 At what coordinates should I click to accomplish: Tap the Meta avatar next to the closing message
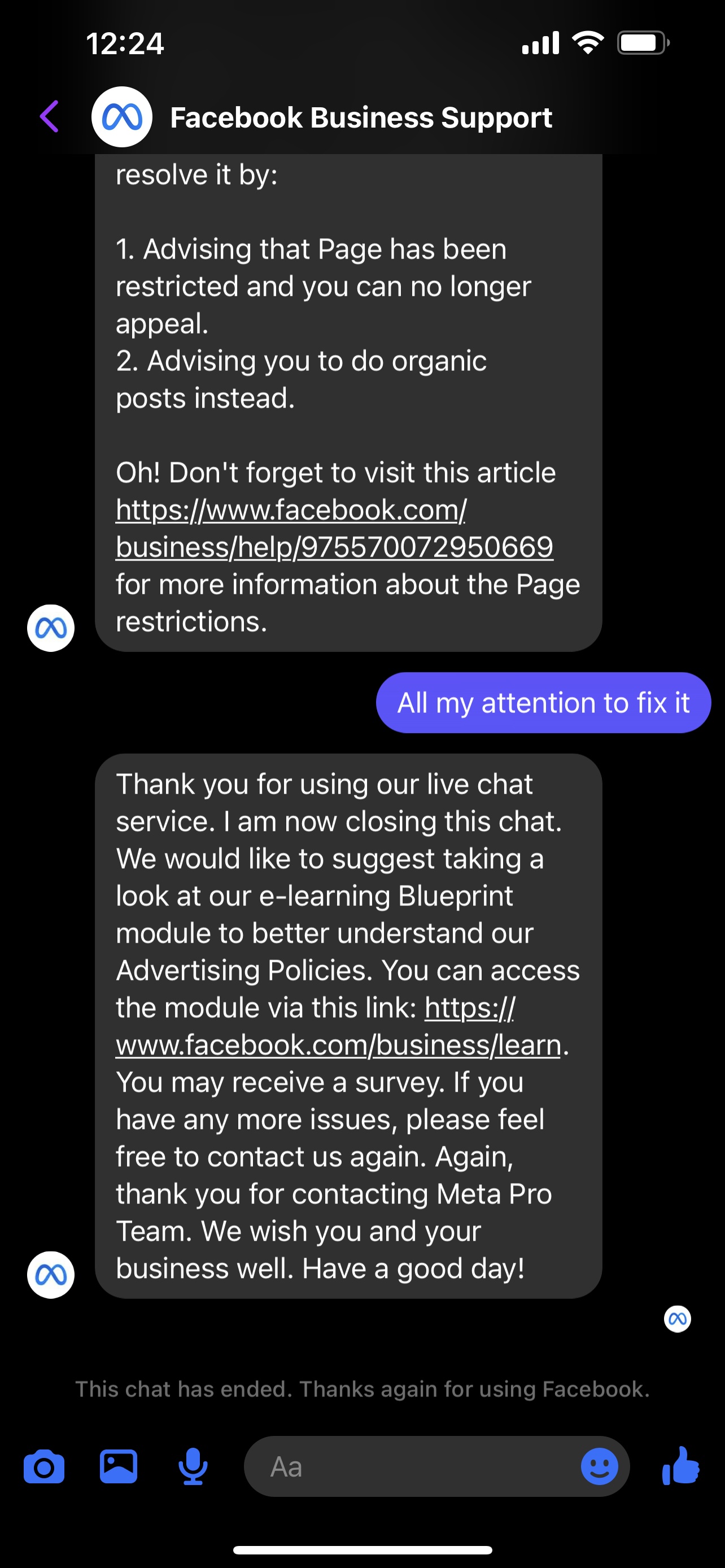(x=50, y=1274)
